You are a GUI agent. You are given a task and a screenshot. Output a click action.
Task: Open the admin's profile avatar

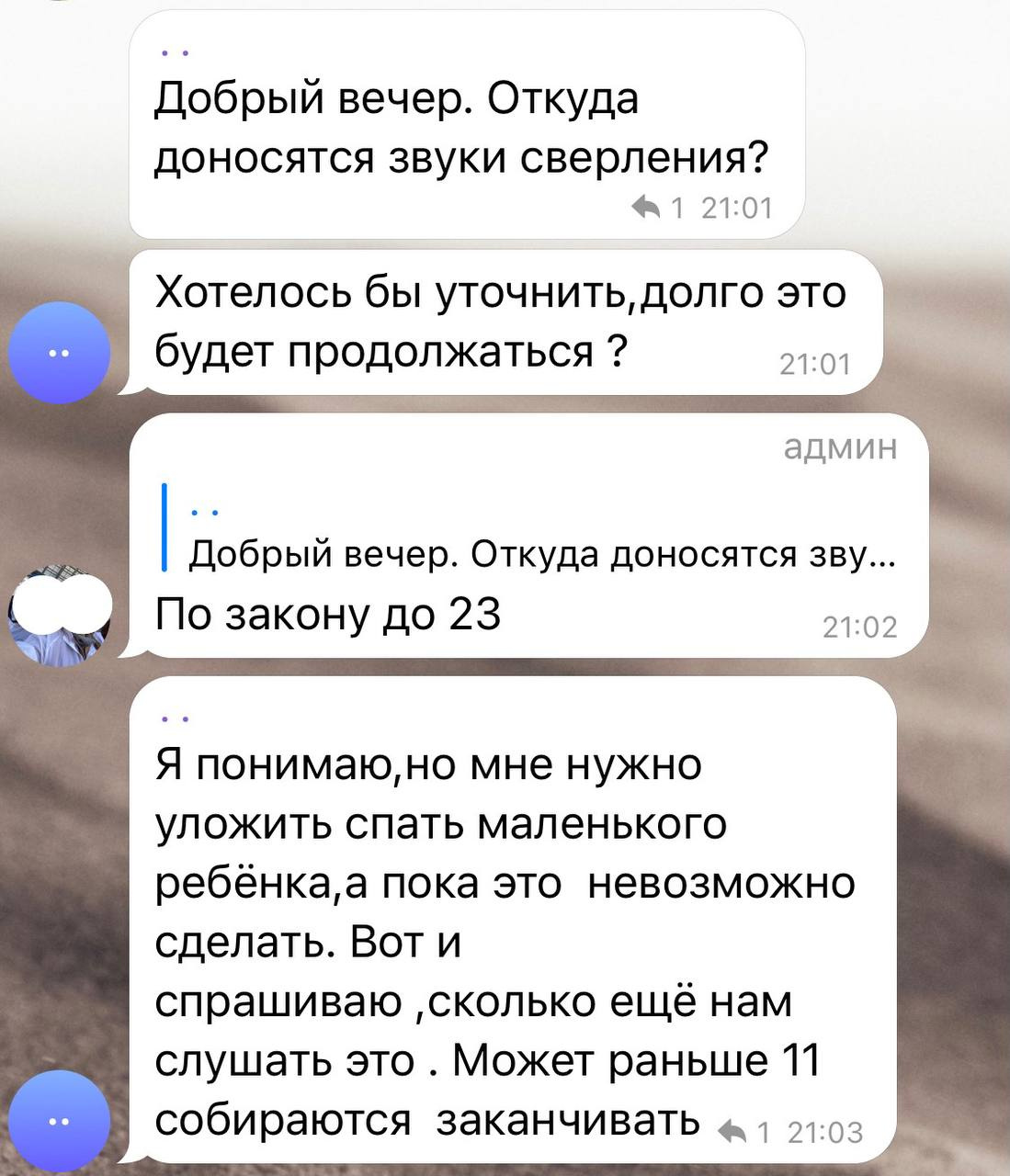click(x=61, y=612)
